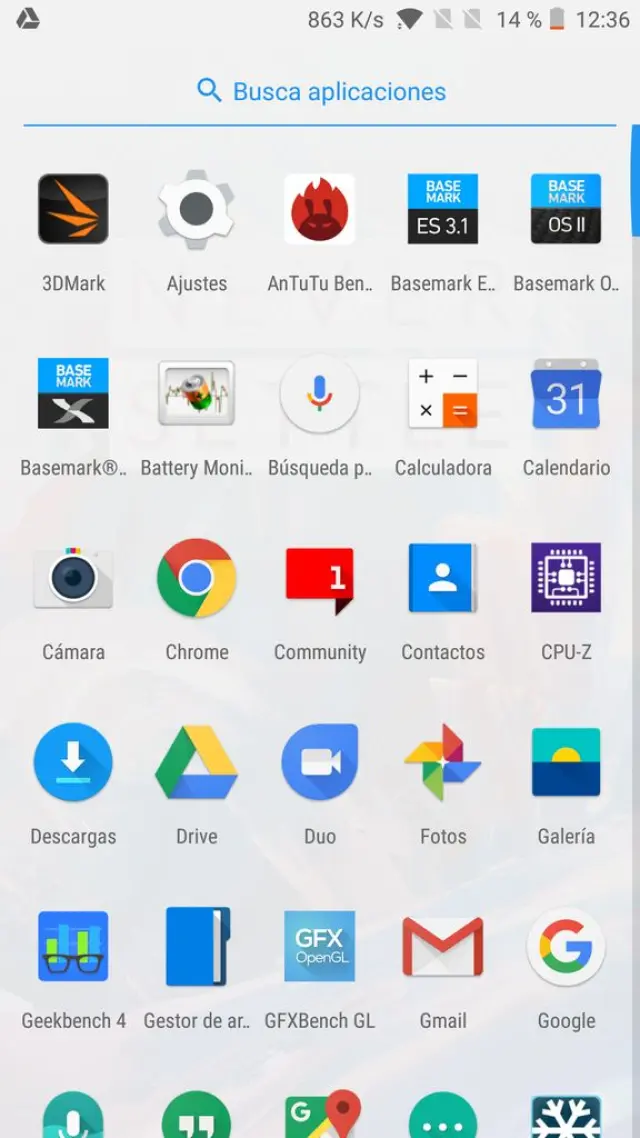Open Basemark ES 3.1 app
640x1138 pixels.
[x=443, y=210]
